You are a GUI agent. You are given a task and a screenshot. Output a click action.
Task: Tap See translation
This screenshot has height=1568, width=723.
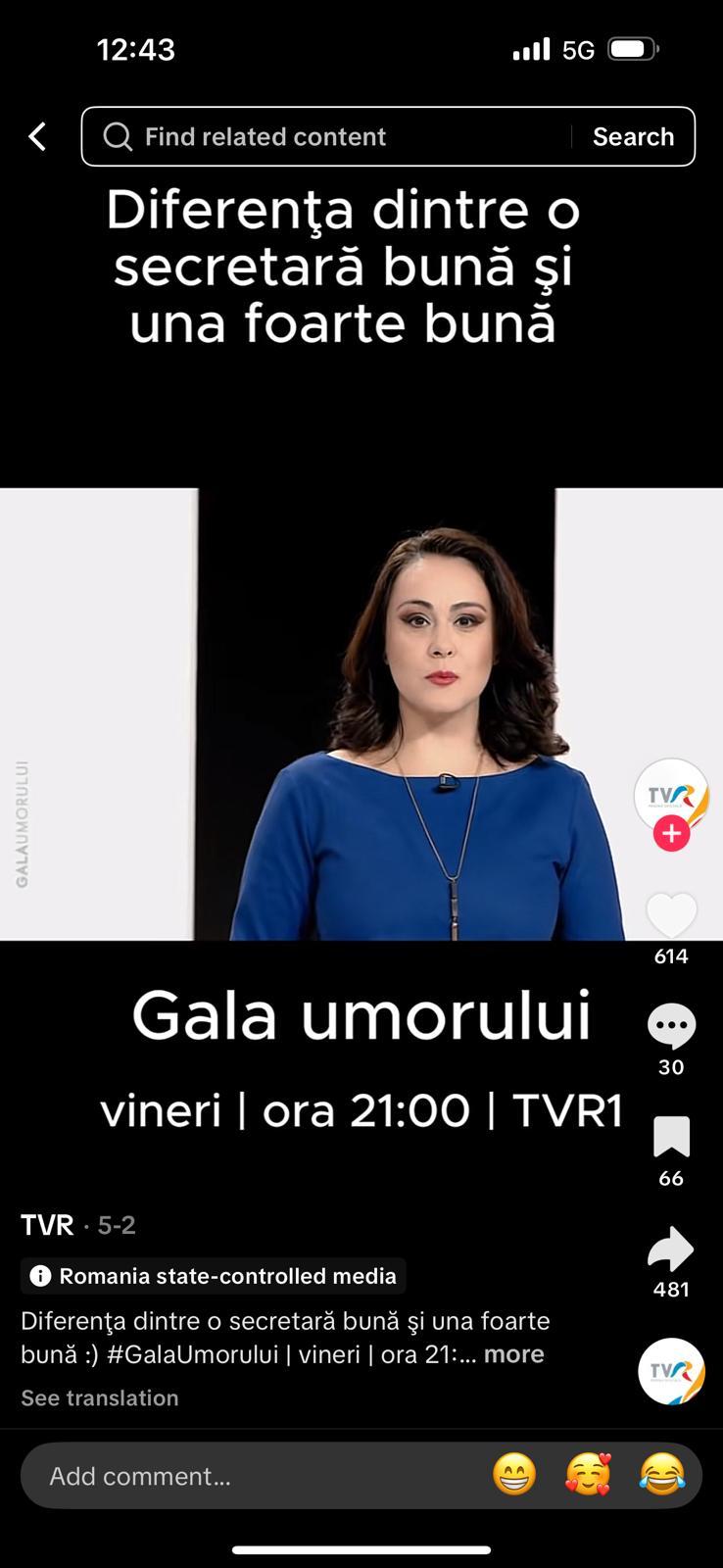(100, 1397)
